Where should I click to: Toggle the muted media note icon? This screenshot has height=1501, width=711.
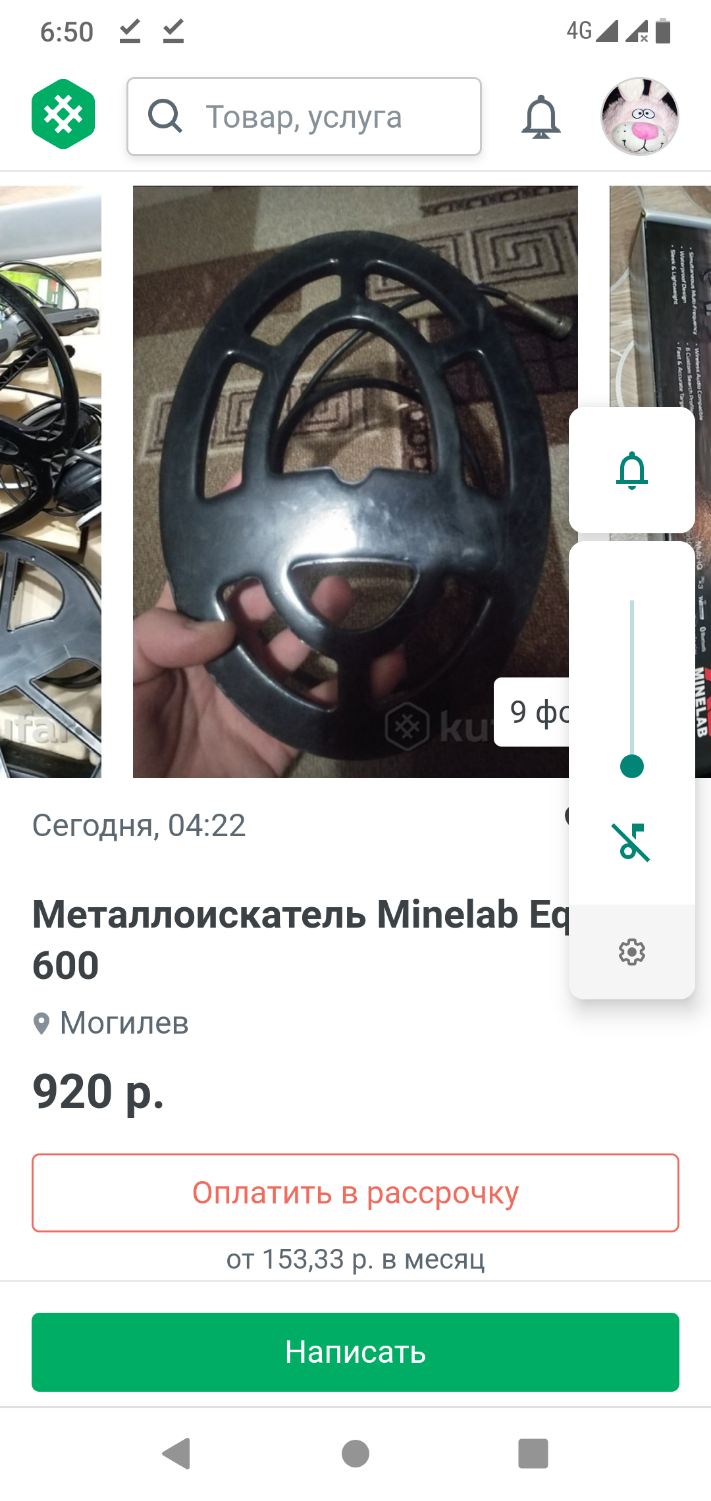click(x=632, y=842)
